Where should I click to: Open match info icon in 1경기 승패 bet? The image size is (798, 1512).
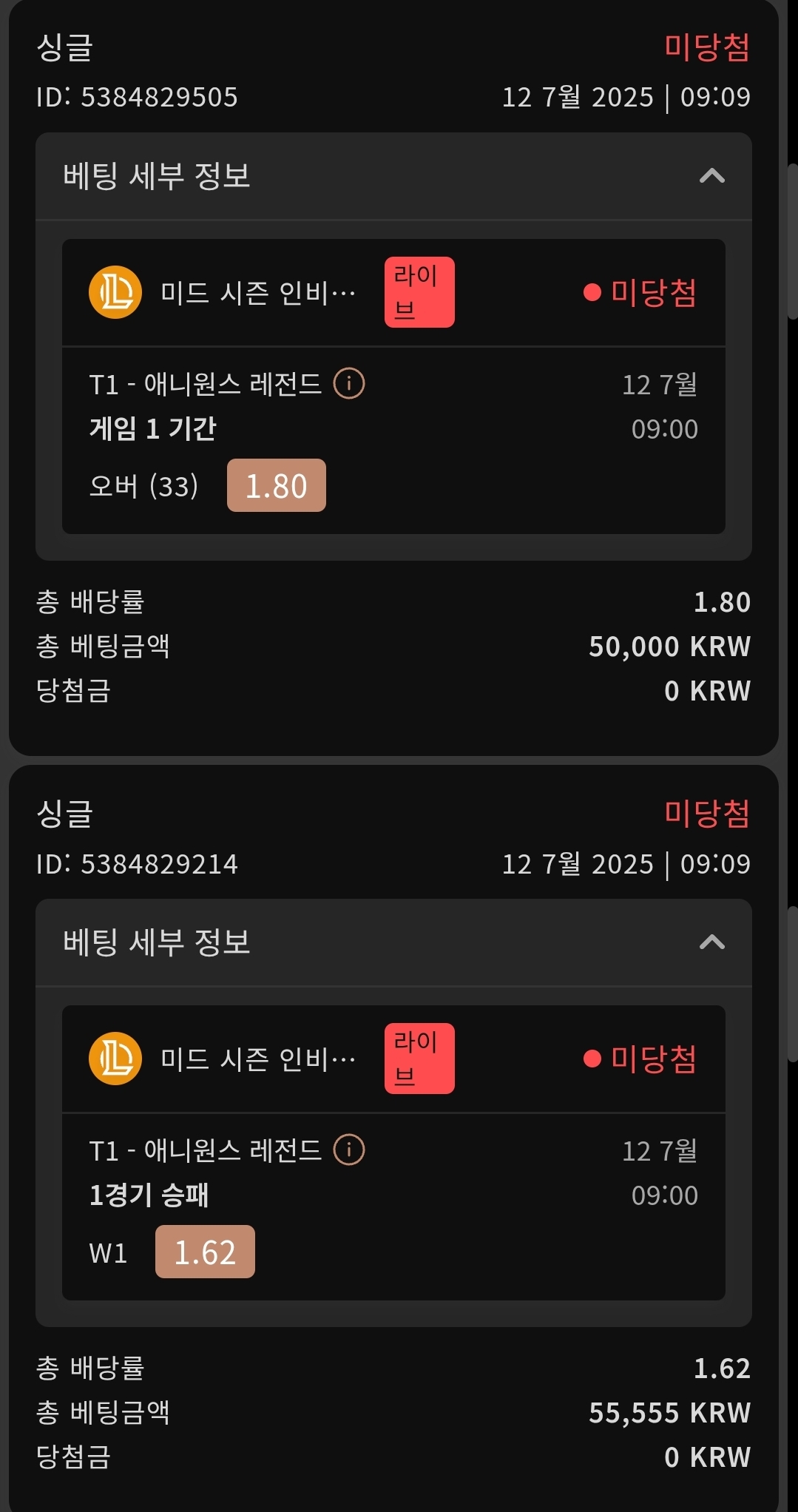click(x=349, y=1150)
